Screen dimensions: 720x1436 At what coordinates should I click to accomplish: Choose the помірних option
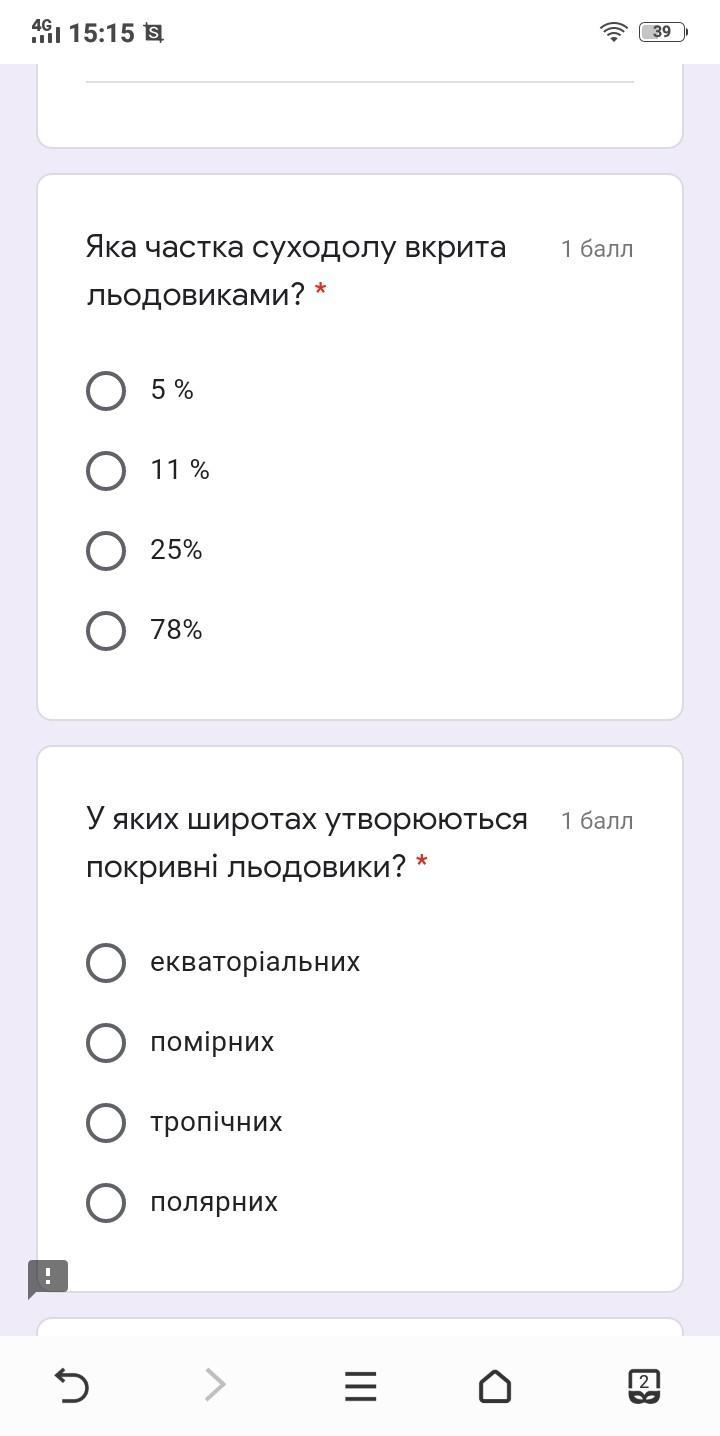tap(106, 1042)
